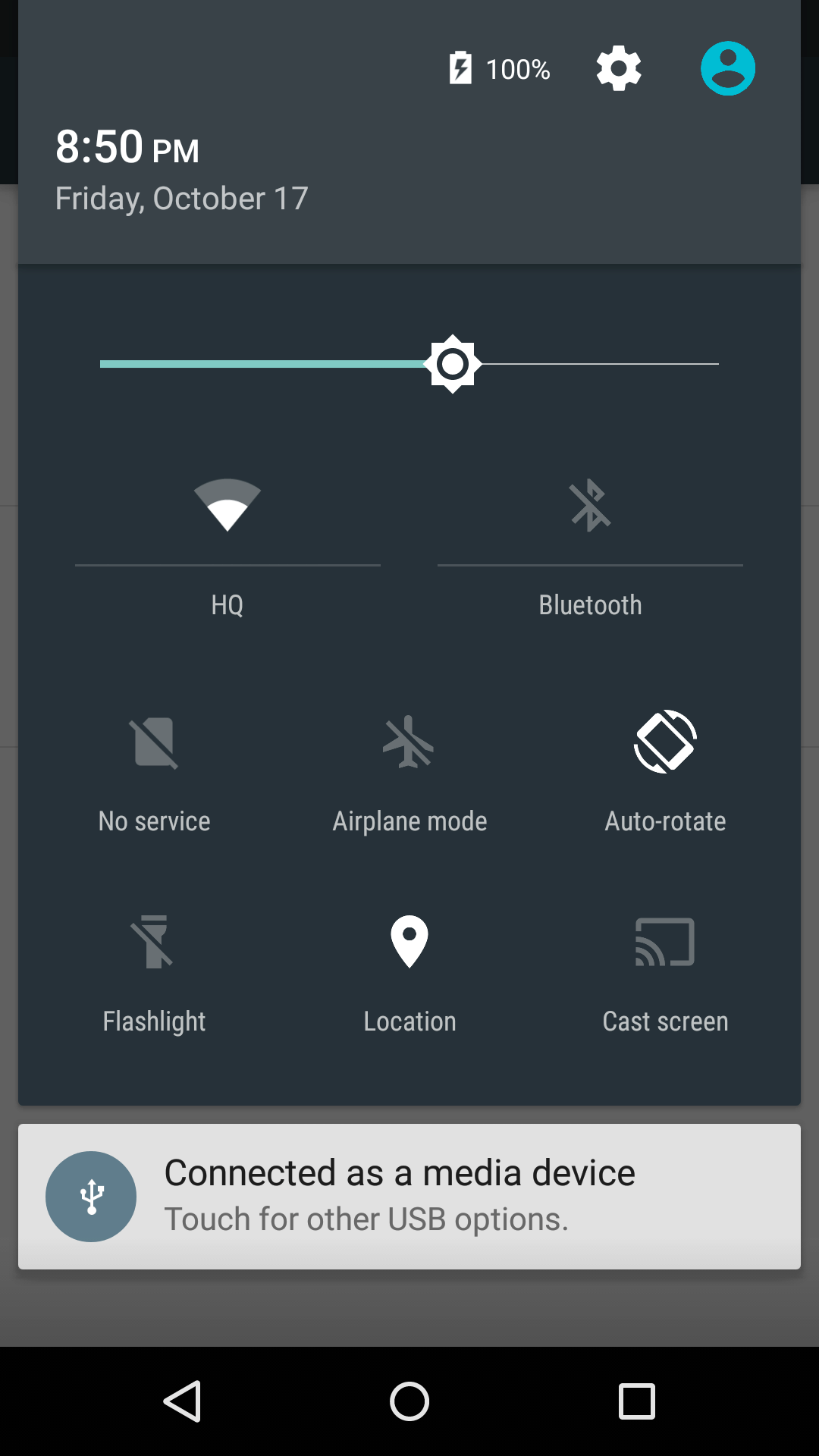Open settings via the gear icon
This screenshot has width=819, height=1456.
point(619,68)
